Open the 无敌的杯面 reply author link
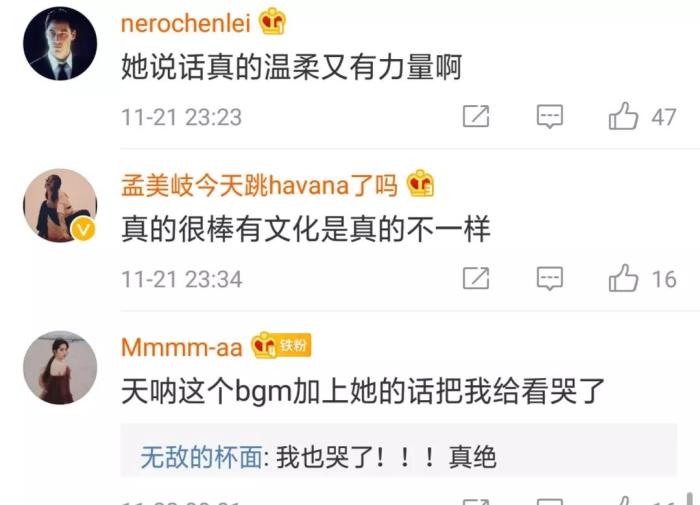Screen dimensions: 700x505 [201, 458]
